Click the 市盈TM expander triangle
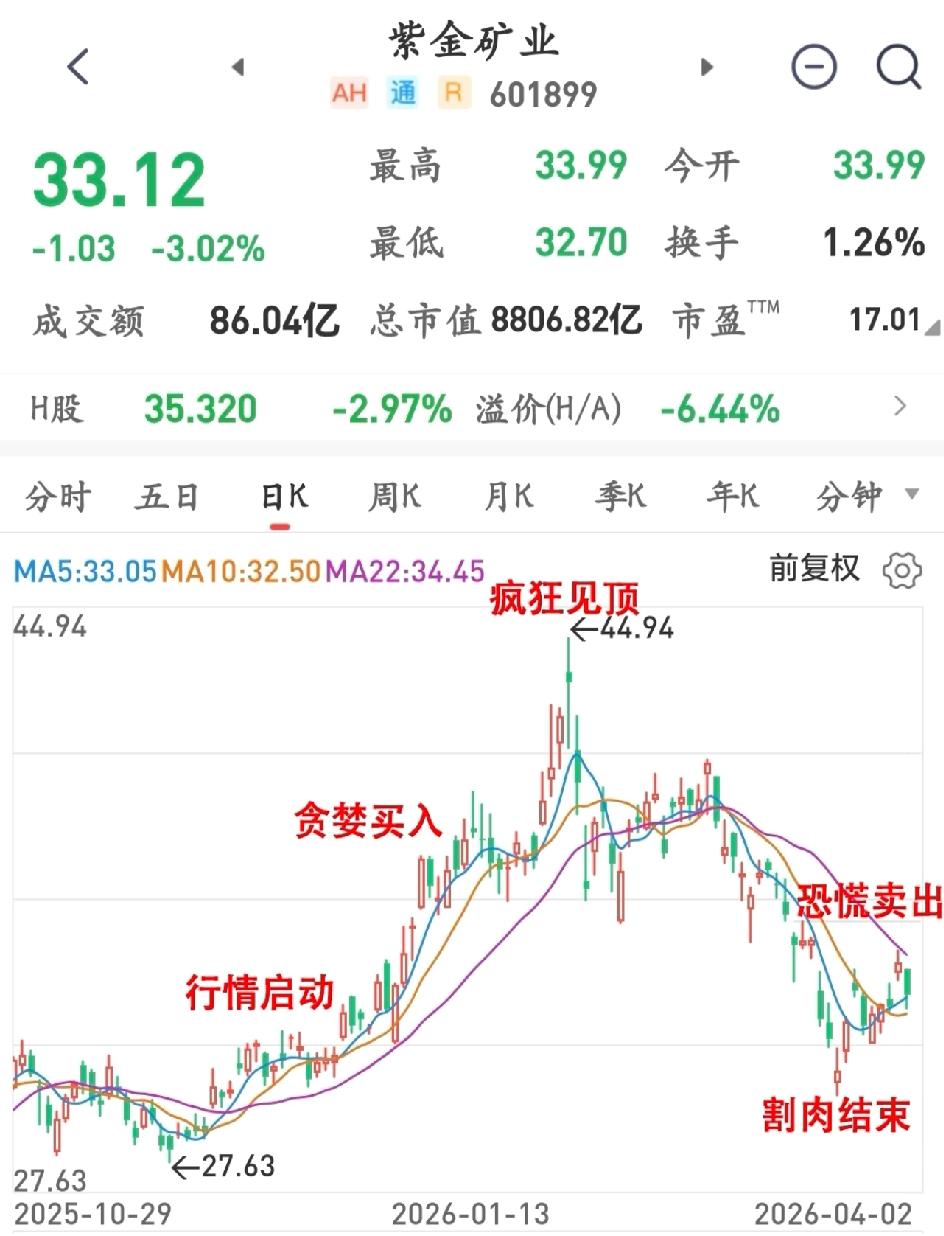 click(933, 328)
